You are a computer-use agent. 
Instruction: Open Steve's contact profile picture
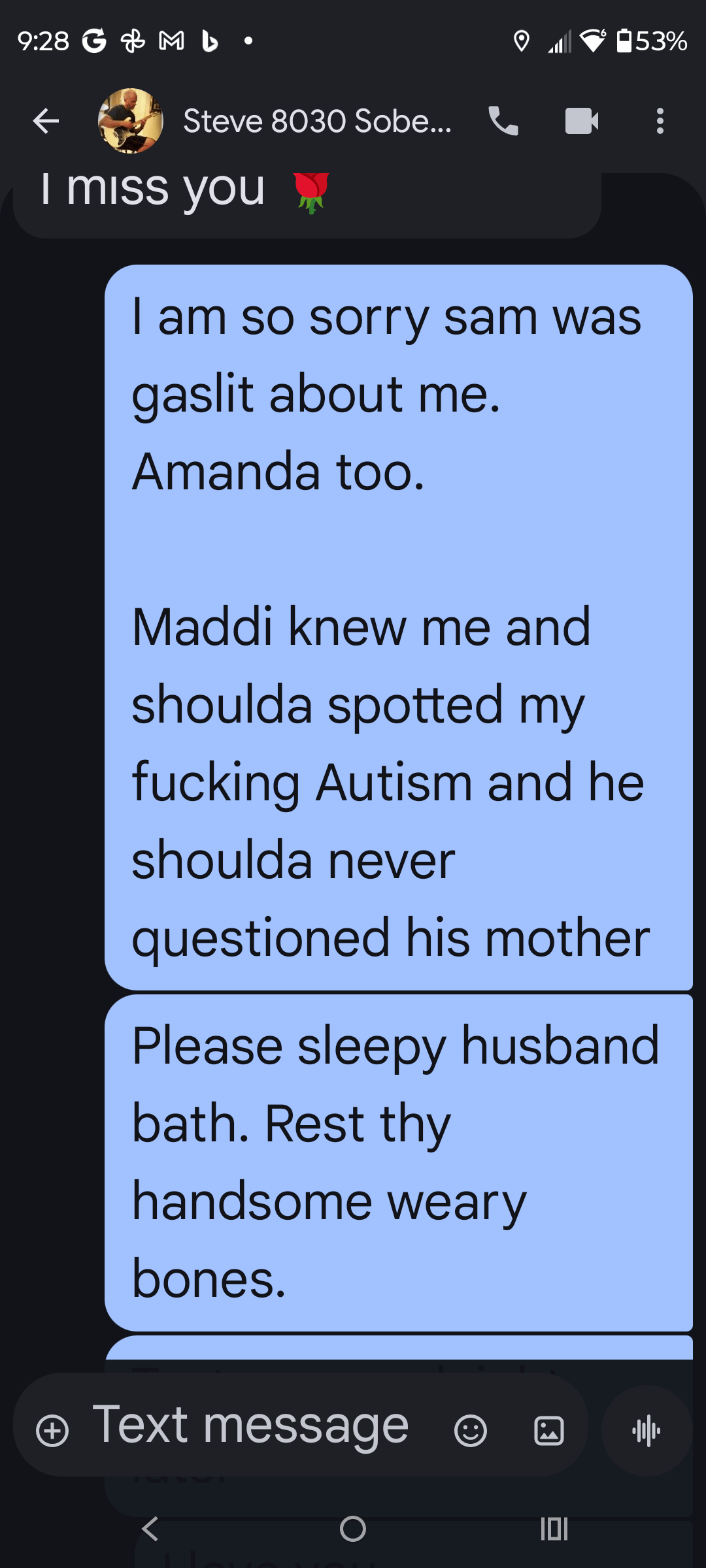point(130,121)
